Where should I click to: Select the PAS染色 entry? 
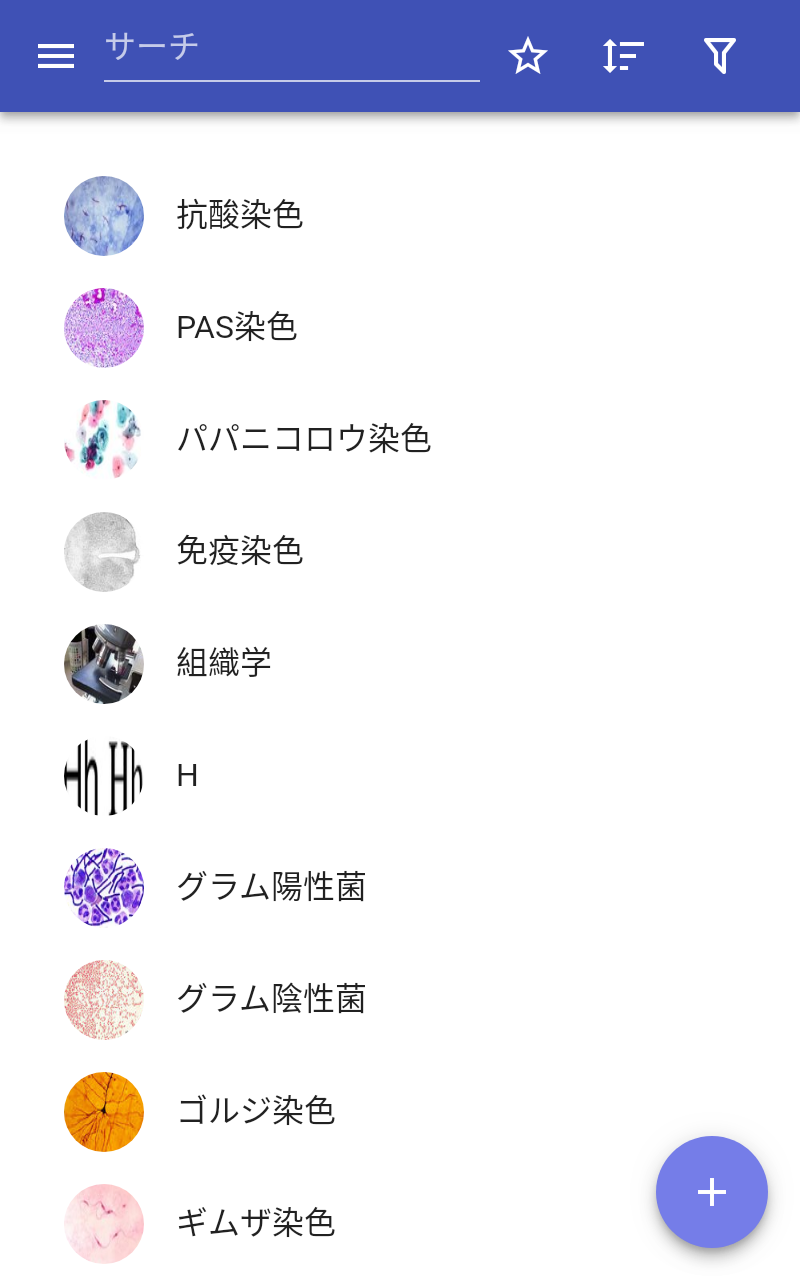click(x=237, y=327)
